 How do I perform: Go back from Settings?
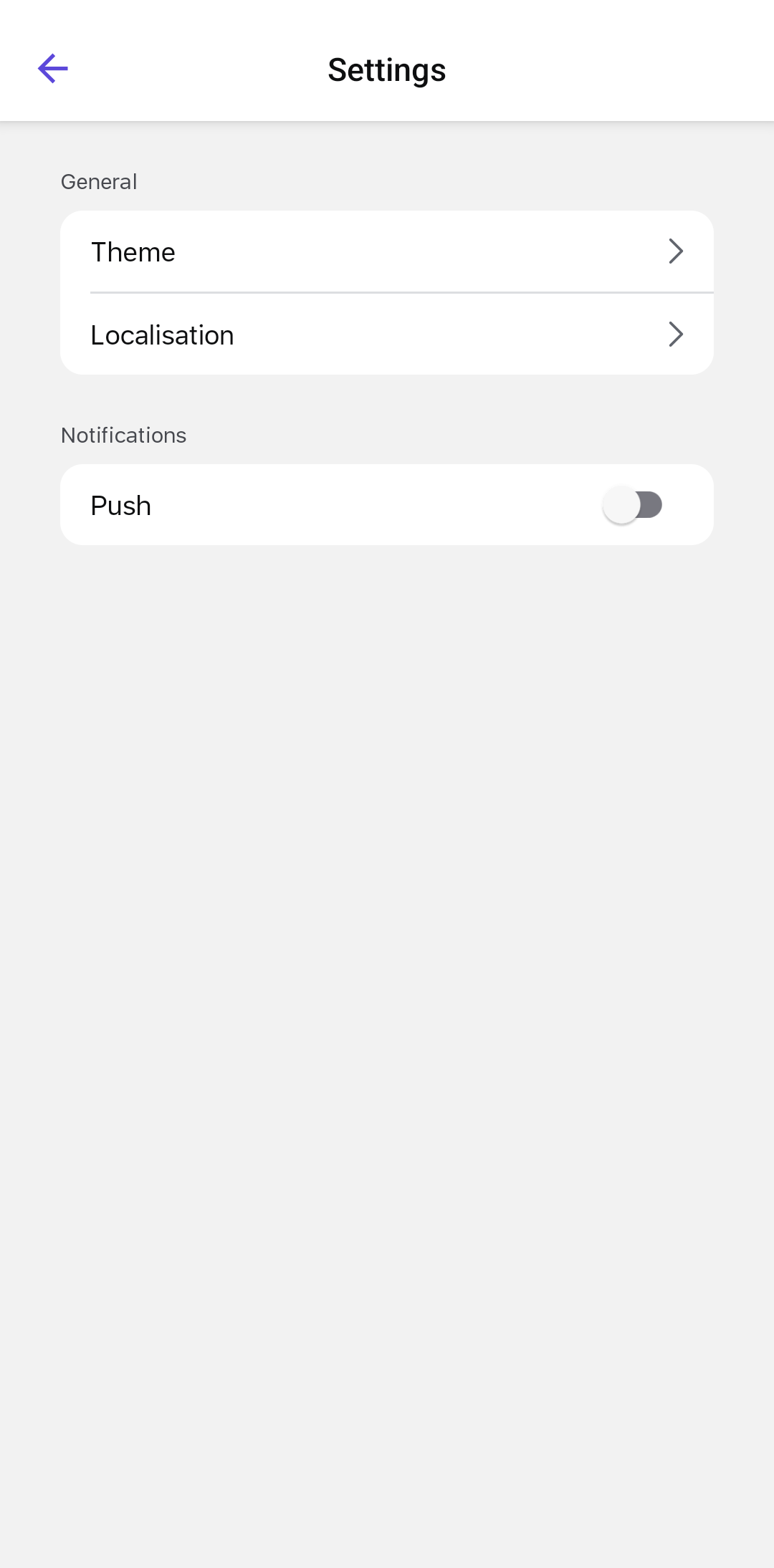(53, 69)
